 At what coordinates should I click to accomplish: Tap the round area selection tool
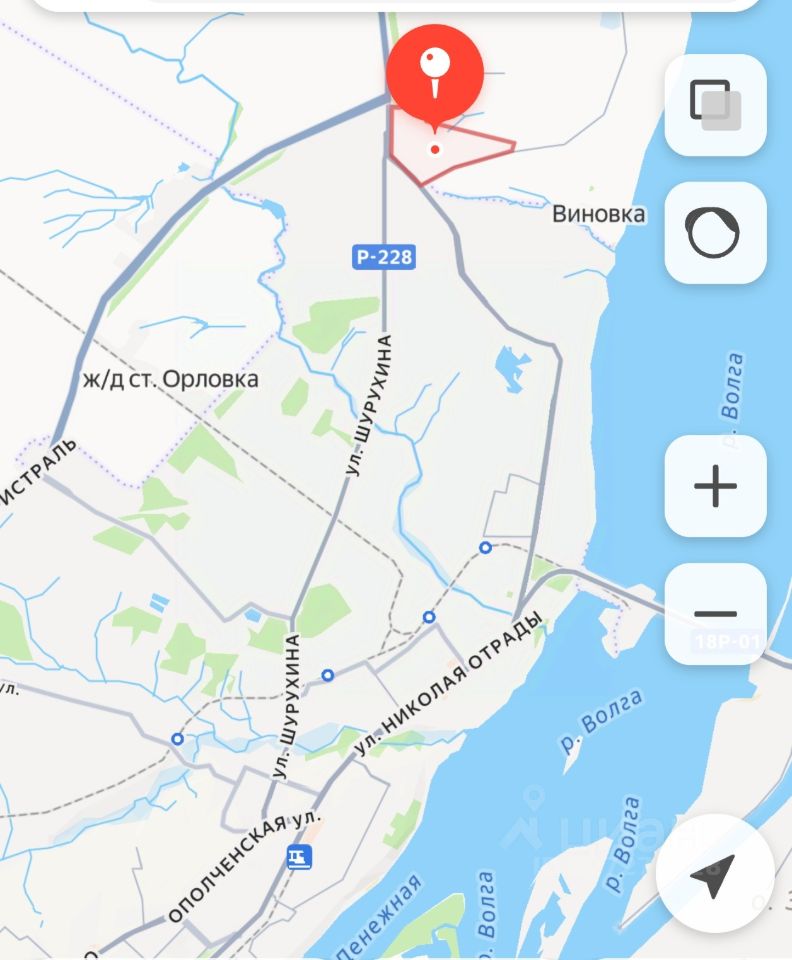coord(715,232)
